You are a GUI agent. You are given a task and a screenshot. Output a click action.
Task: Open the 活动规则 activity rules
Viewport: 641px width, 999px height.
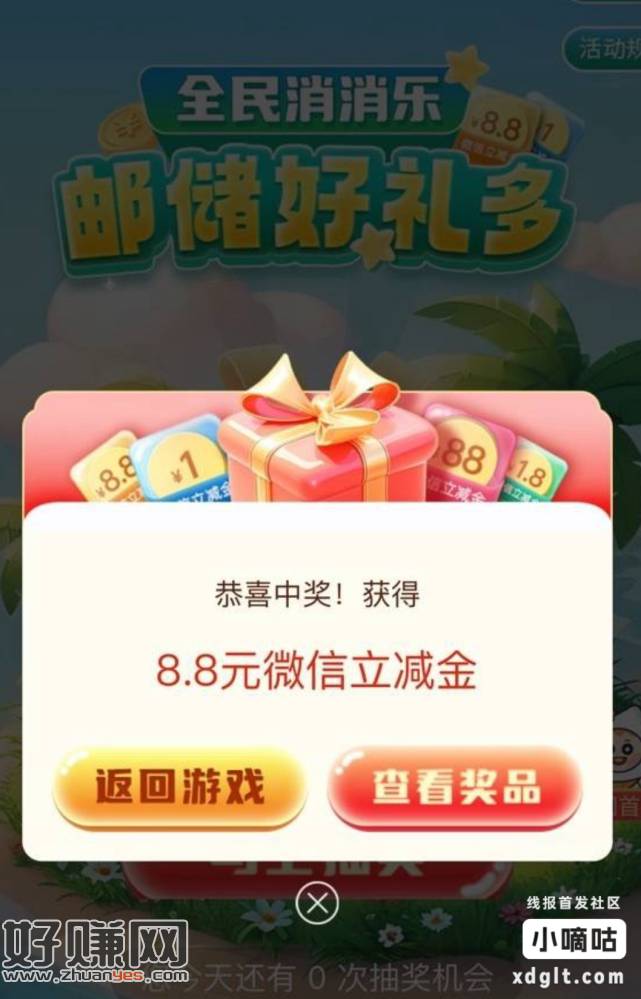tap(606, 48)
